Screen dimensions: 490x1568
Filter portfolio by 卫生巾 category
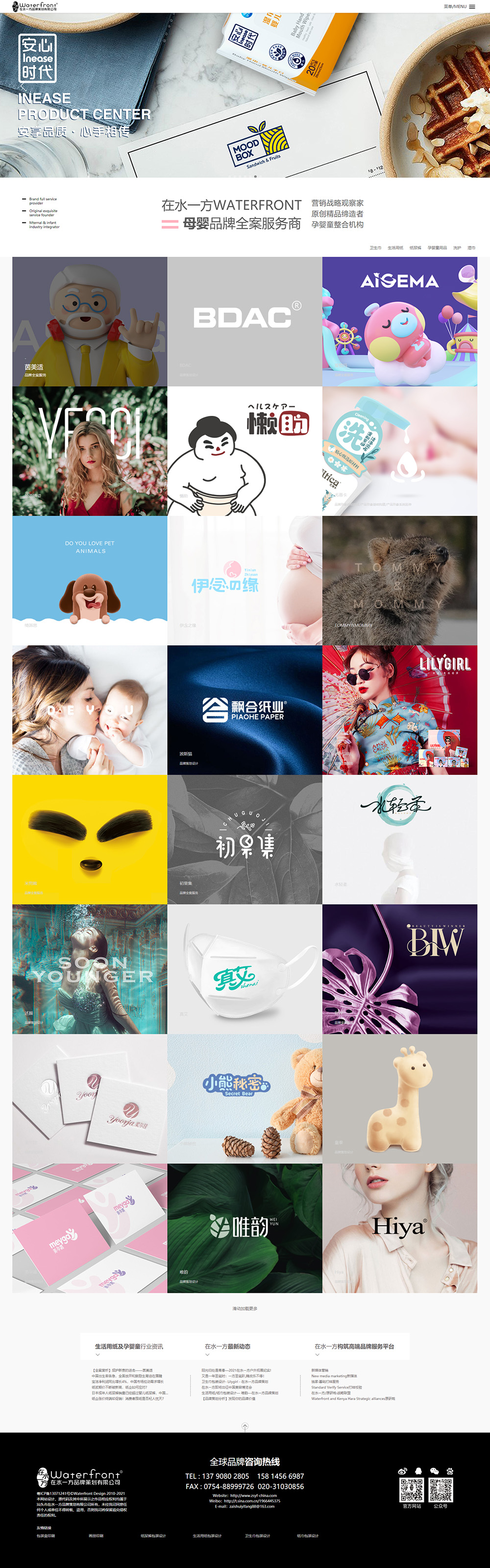[375, 248]
